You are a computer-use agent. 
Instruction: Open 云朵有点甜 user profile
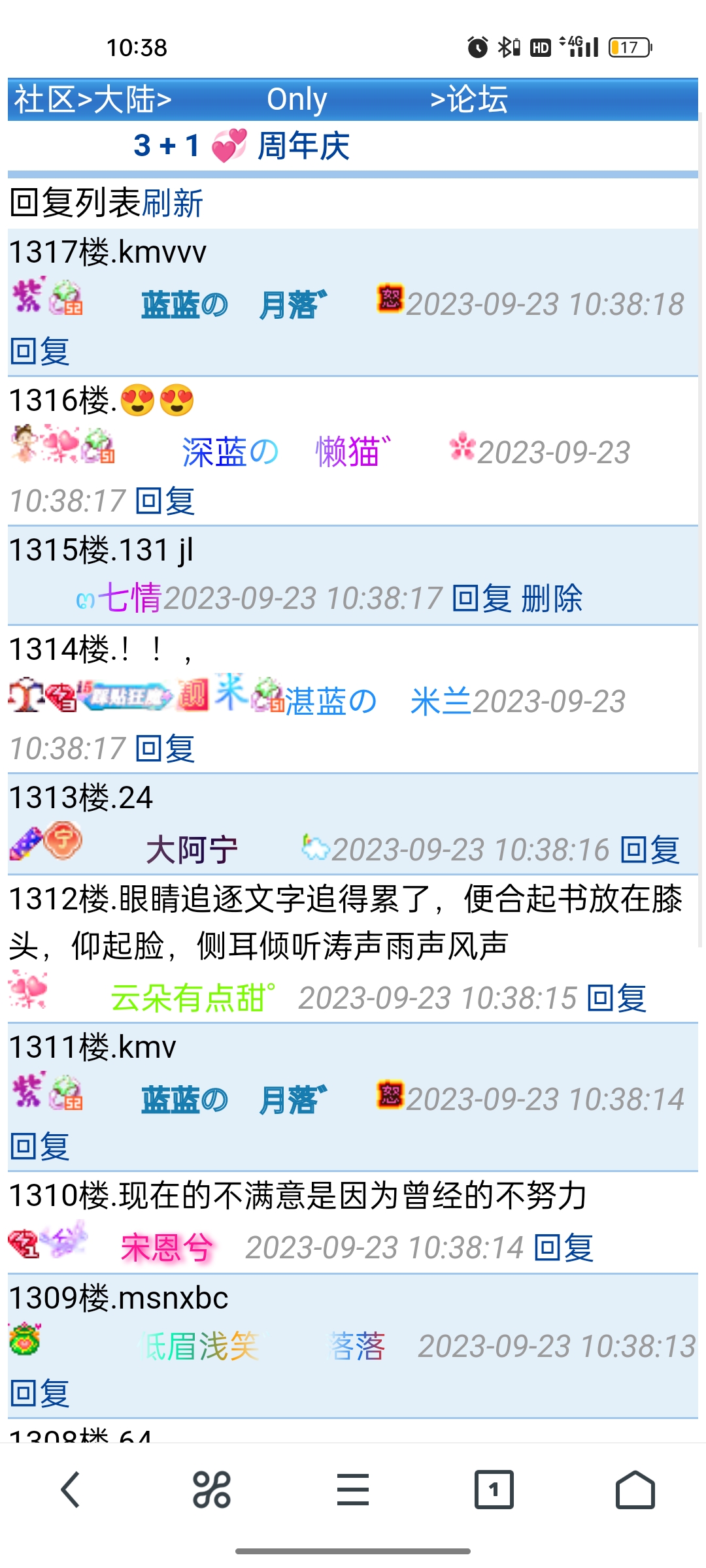pos(192,998)
